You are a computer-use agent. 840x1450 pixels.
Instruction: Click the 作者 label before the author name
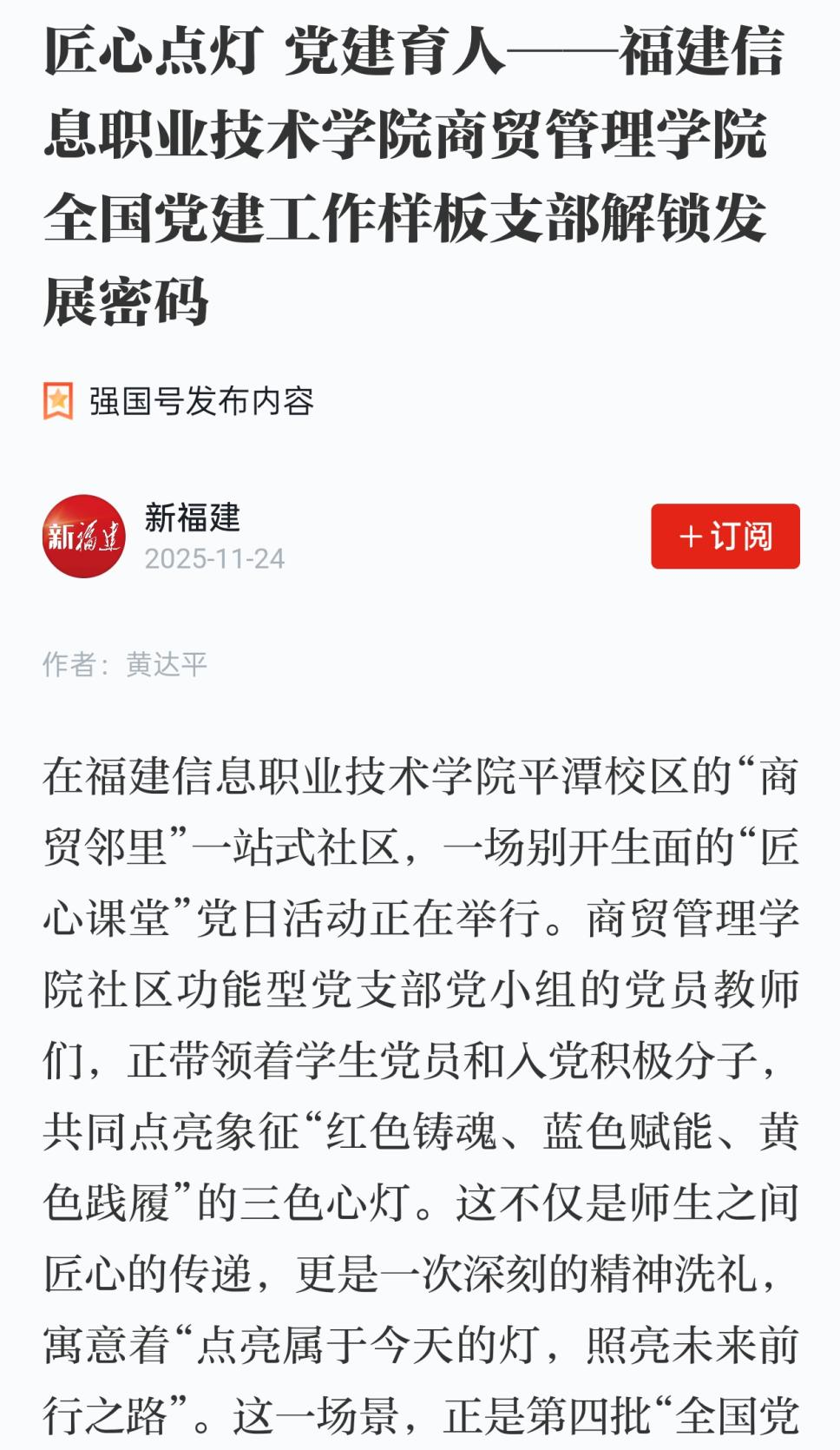point(74,663)
